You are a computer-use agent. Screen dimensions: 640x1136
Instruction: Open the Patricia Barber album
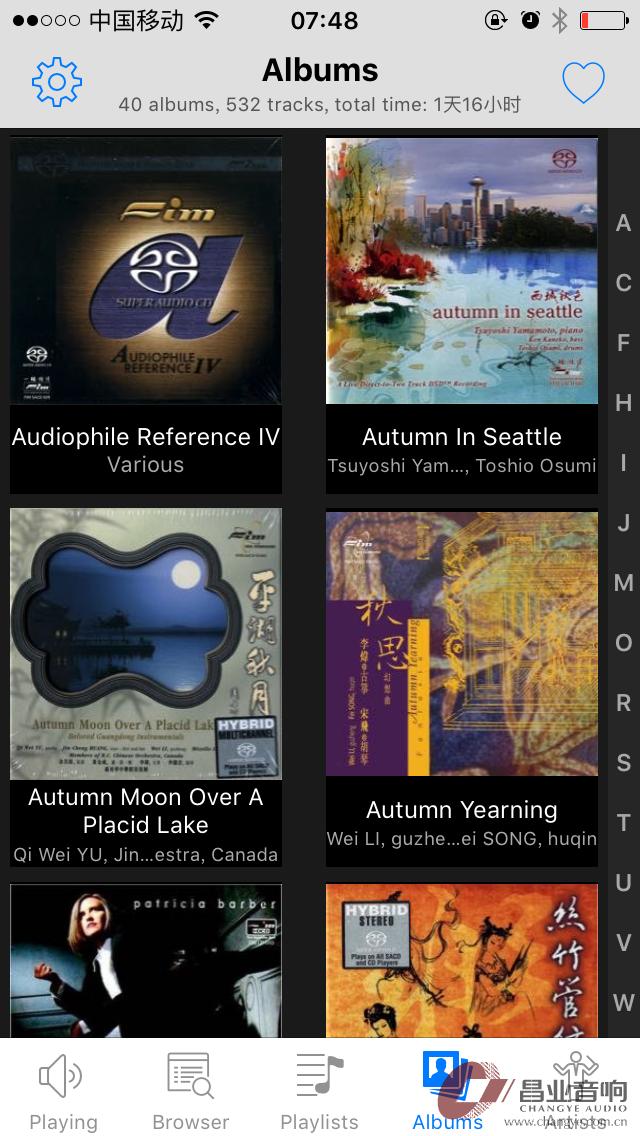(x=146, y=960)
